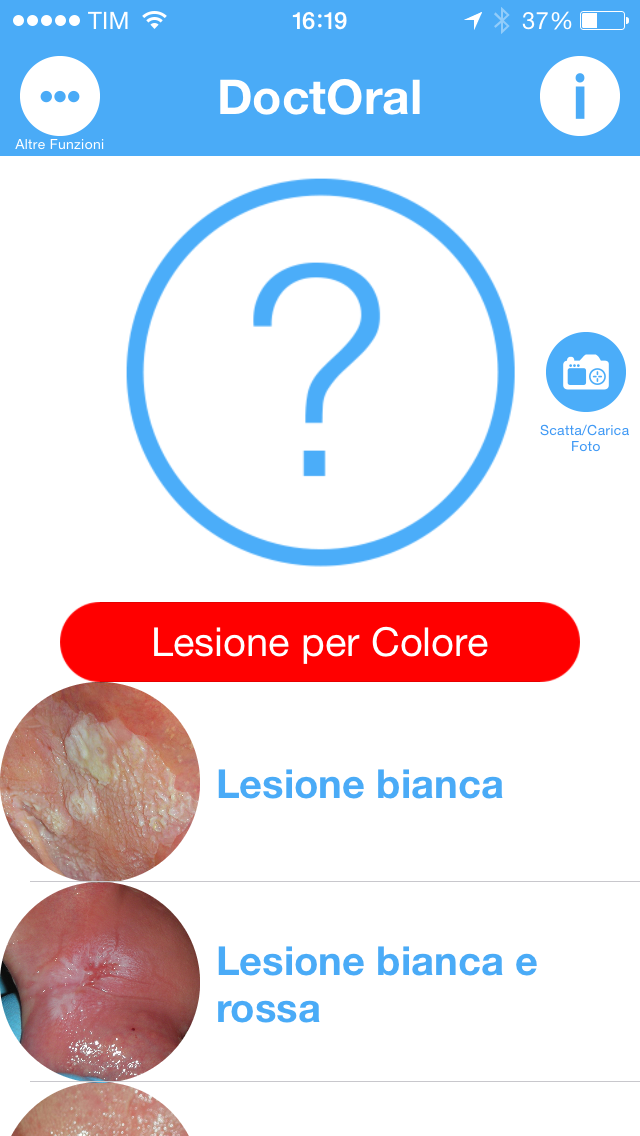
Task: Tap Scatta/Carica Foto camera button
Action: pyautogui.click(x=585, y=372)
